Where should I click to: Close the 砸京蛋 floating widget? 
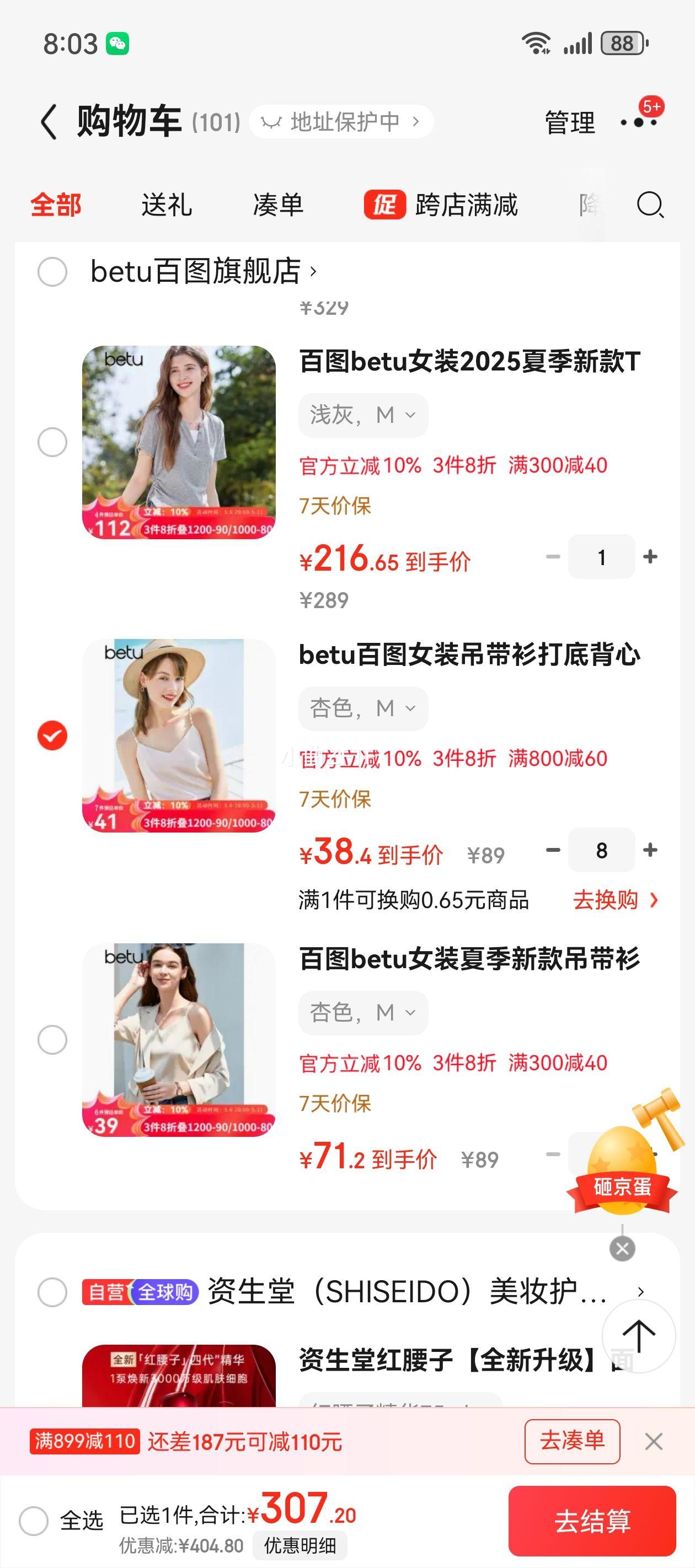point(622,1249)
